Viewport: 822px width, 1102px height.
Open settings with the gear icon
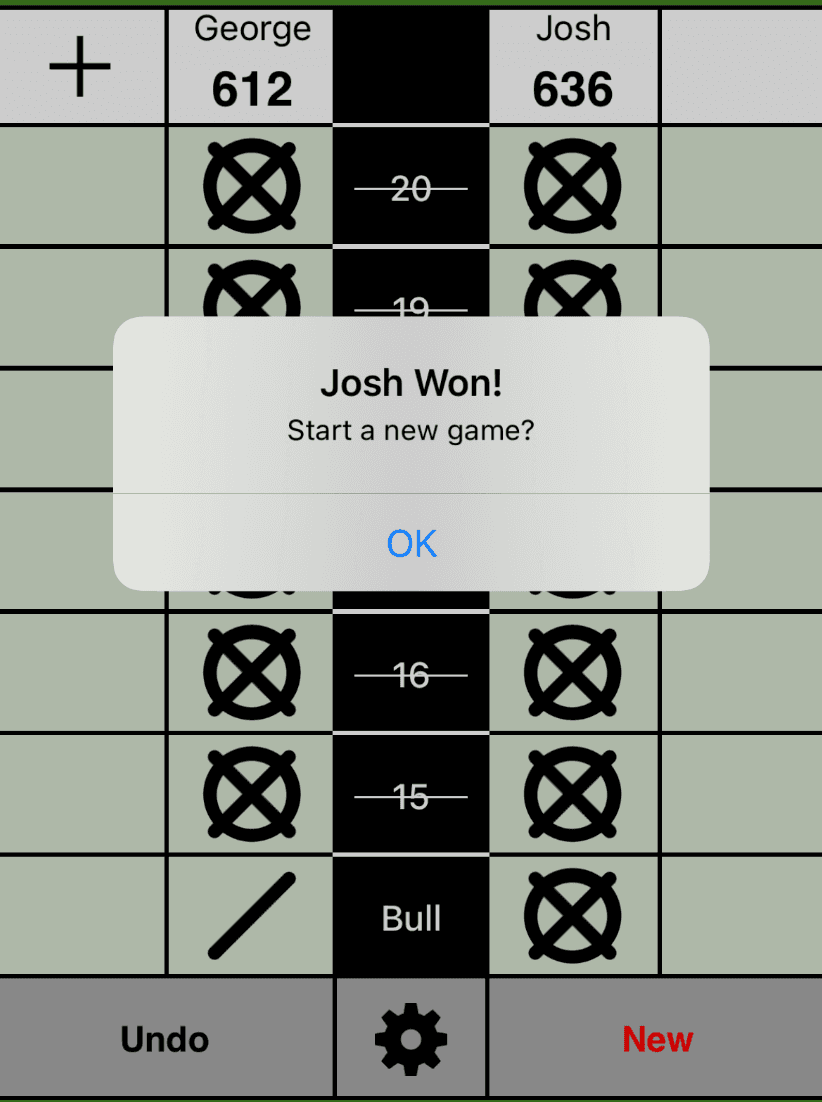point(411,1039)
